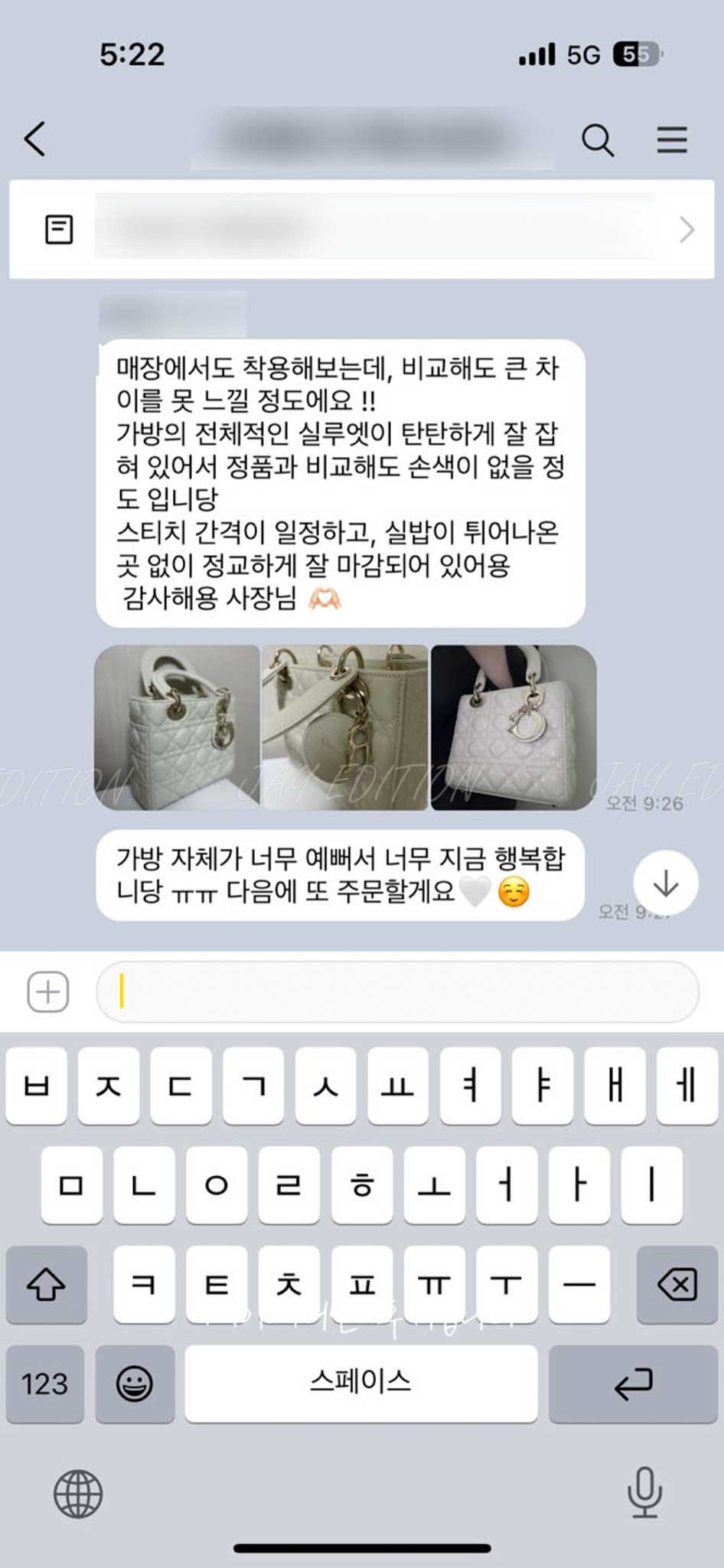Switch keyboard language with globe icon
This screenshot has width=724, height=1568.
pos(78,1494)
